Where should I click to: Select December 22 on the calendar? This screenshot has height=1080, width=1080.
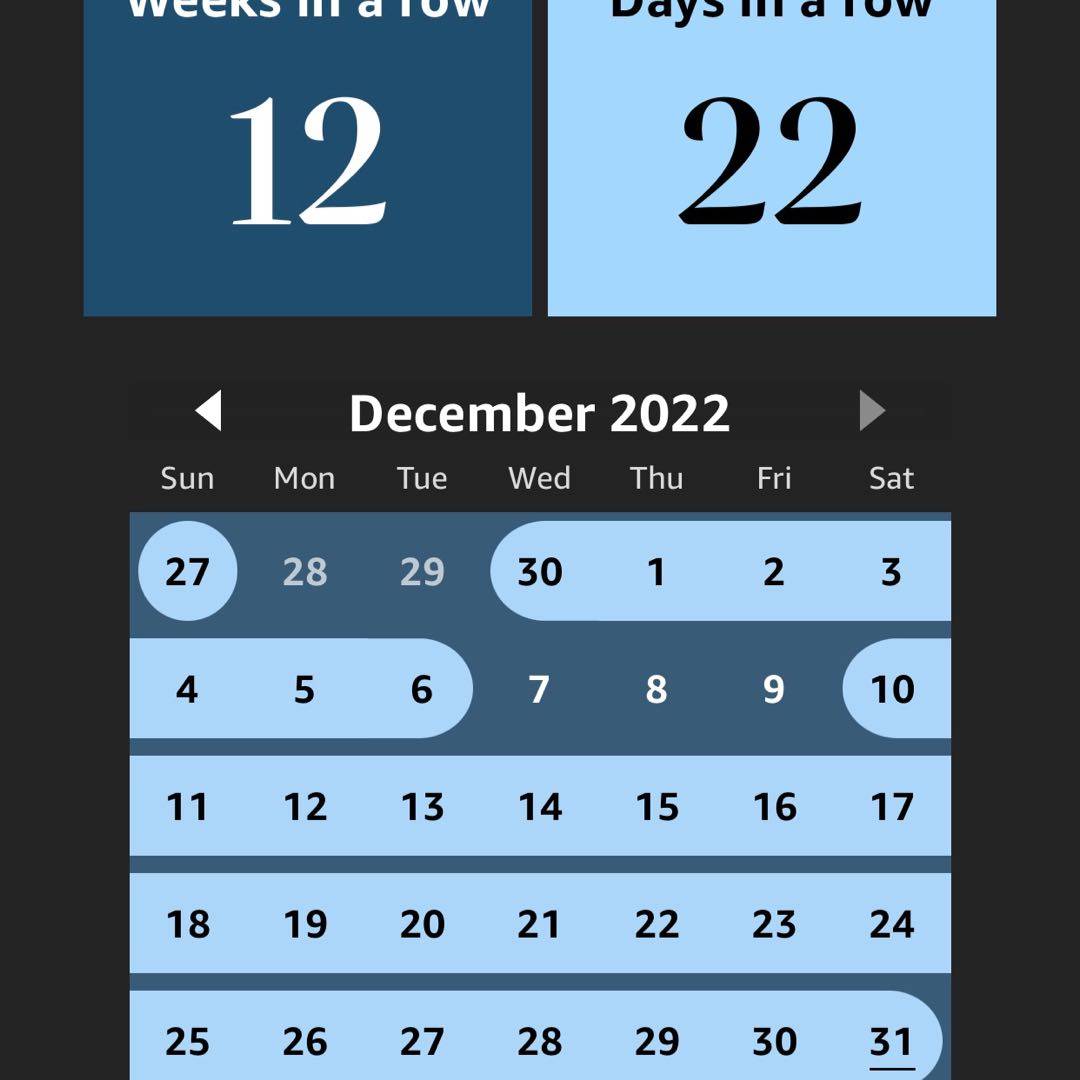tap(657, 924)
